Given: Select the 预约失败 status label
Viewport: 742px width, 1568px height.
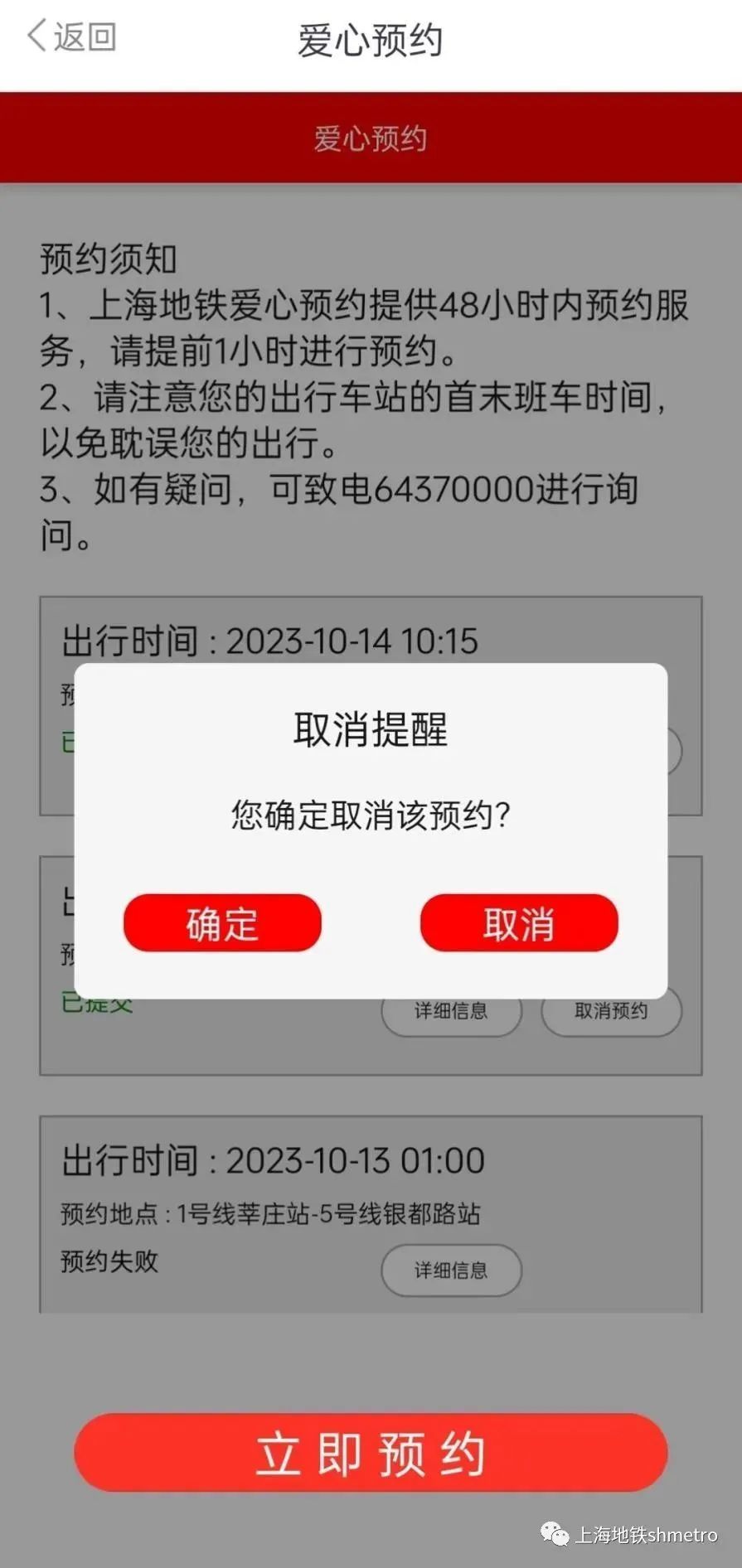Looking at the screenshot, I should click(x=108, y=1261).
